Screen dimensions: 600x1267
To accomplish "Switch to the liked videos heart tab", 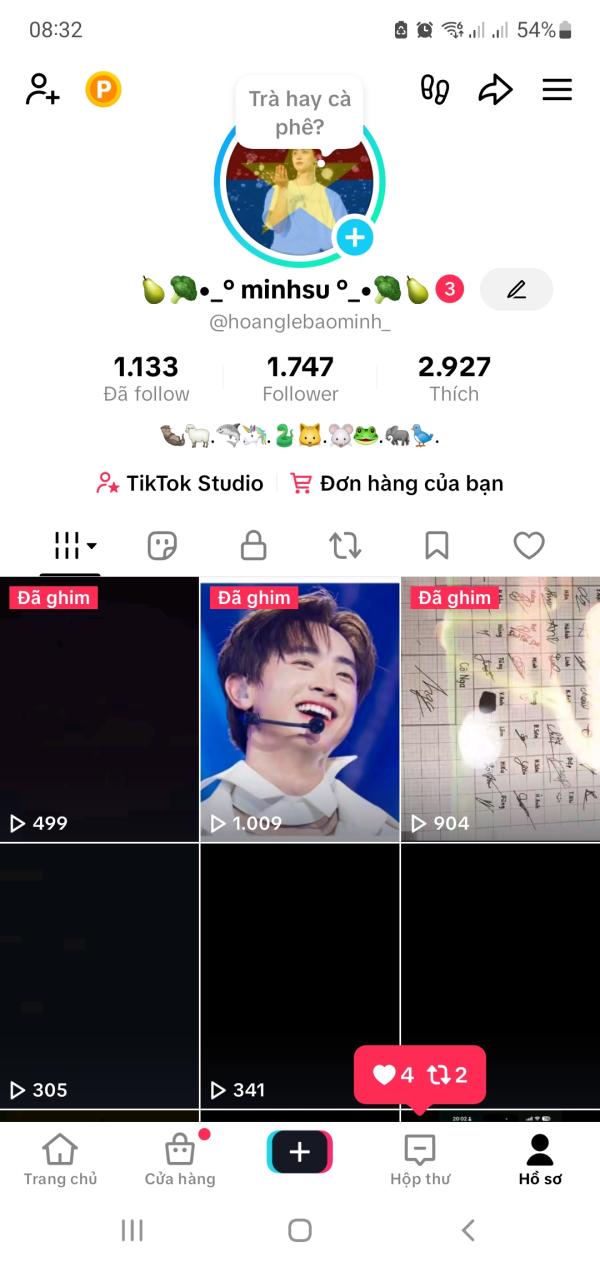I will pyautogui.click(x=529, y=545).
